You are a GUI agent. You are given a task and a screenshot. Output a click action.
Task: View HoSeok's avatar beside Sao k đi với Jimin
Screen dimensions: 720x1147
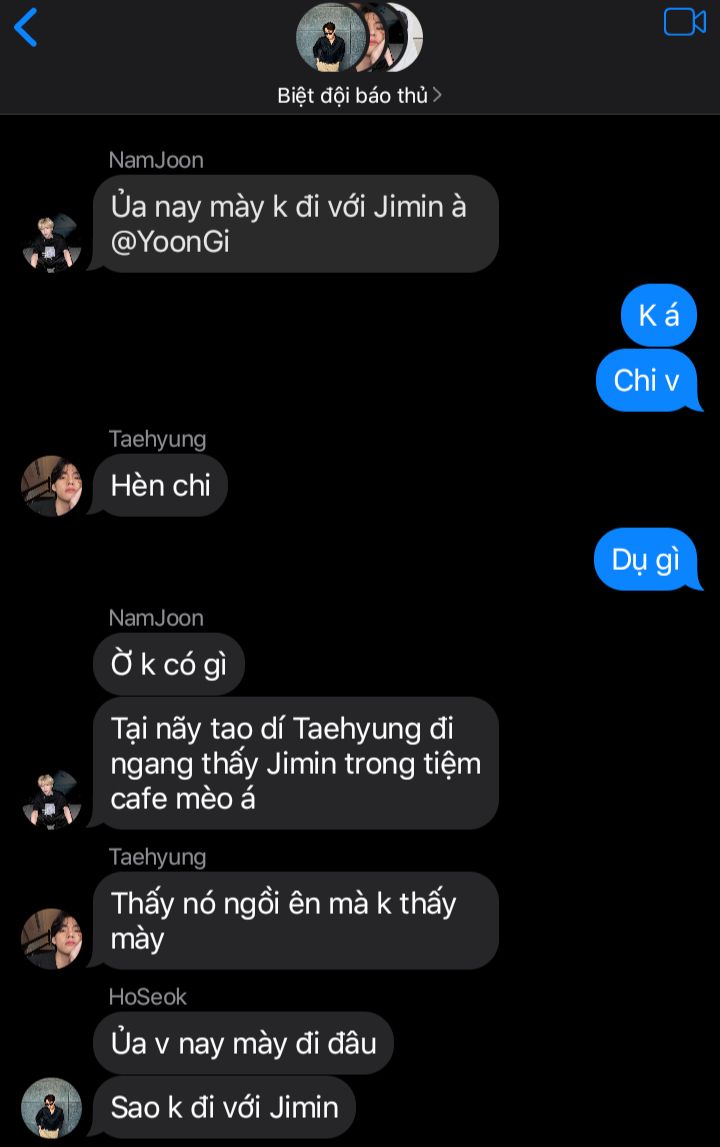click(51, 1107)
